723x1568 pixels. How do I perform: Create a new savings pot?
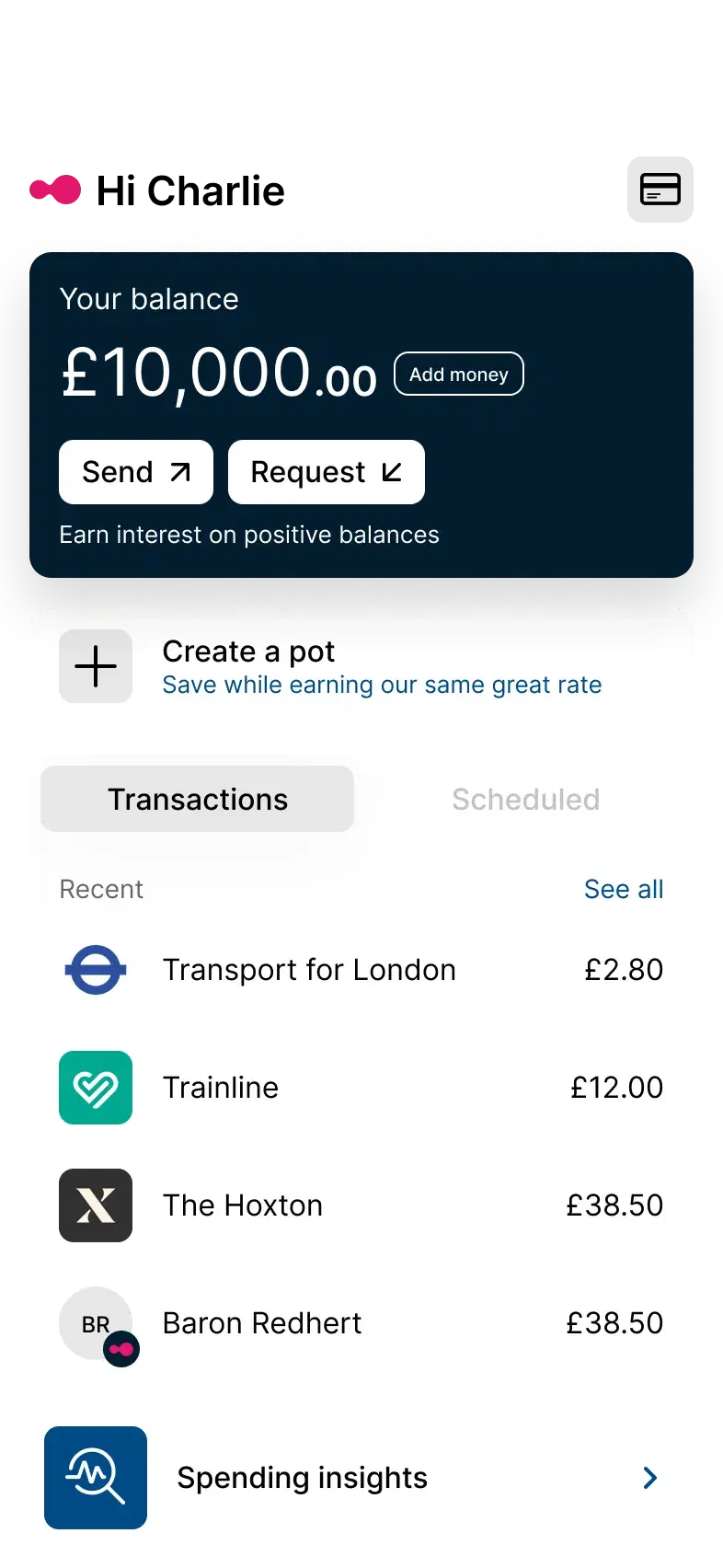(96, 666)
